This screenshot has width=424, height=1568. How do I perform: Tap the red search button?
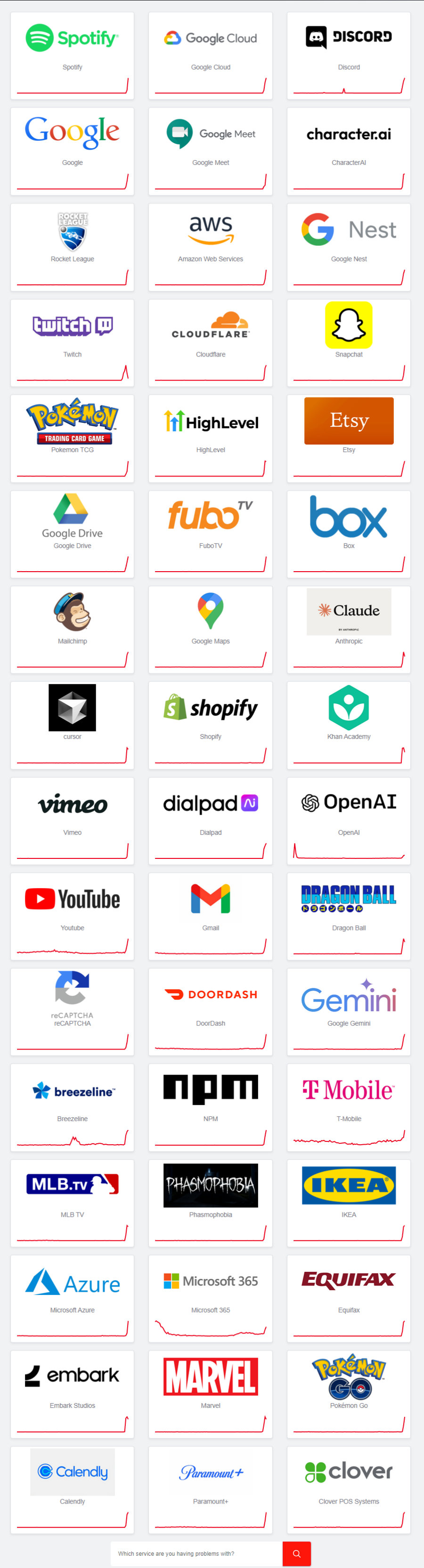pyautogui.click(x=297, y=1553)
